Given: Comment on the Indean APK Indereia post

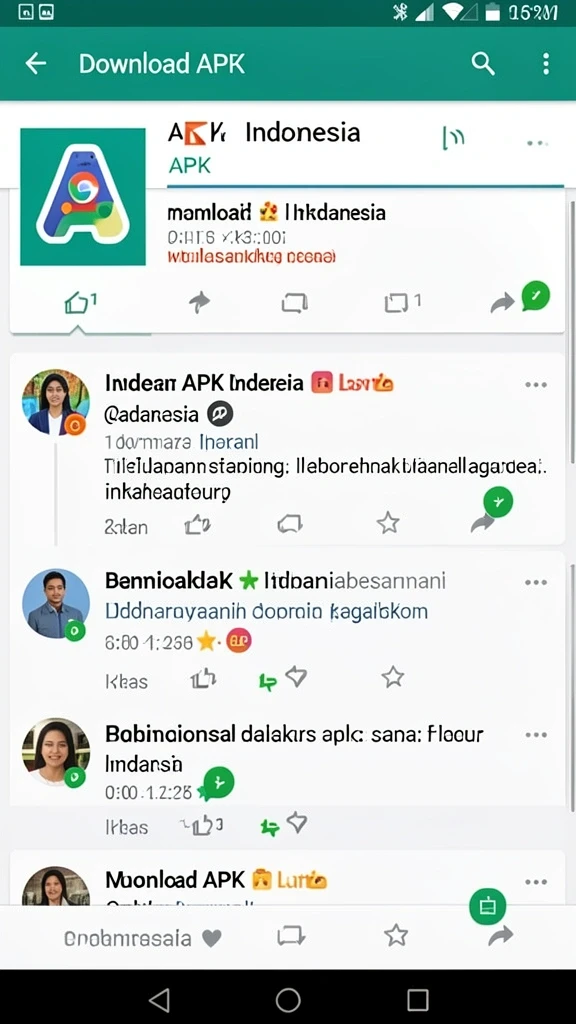Looking at the screenshot, I should pos(291,523).
